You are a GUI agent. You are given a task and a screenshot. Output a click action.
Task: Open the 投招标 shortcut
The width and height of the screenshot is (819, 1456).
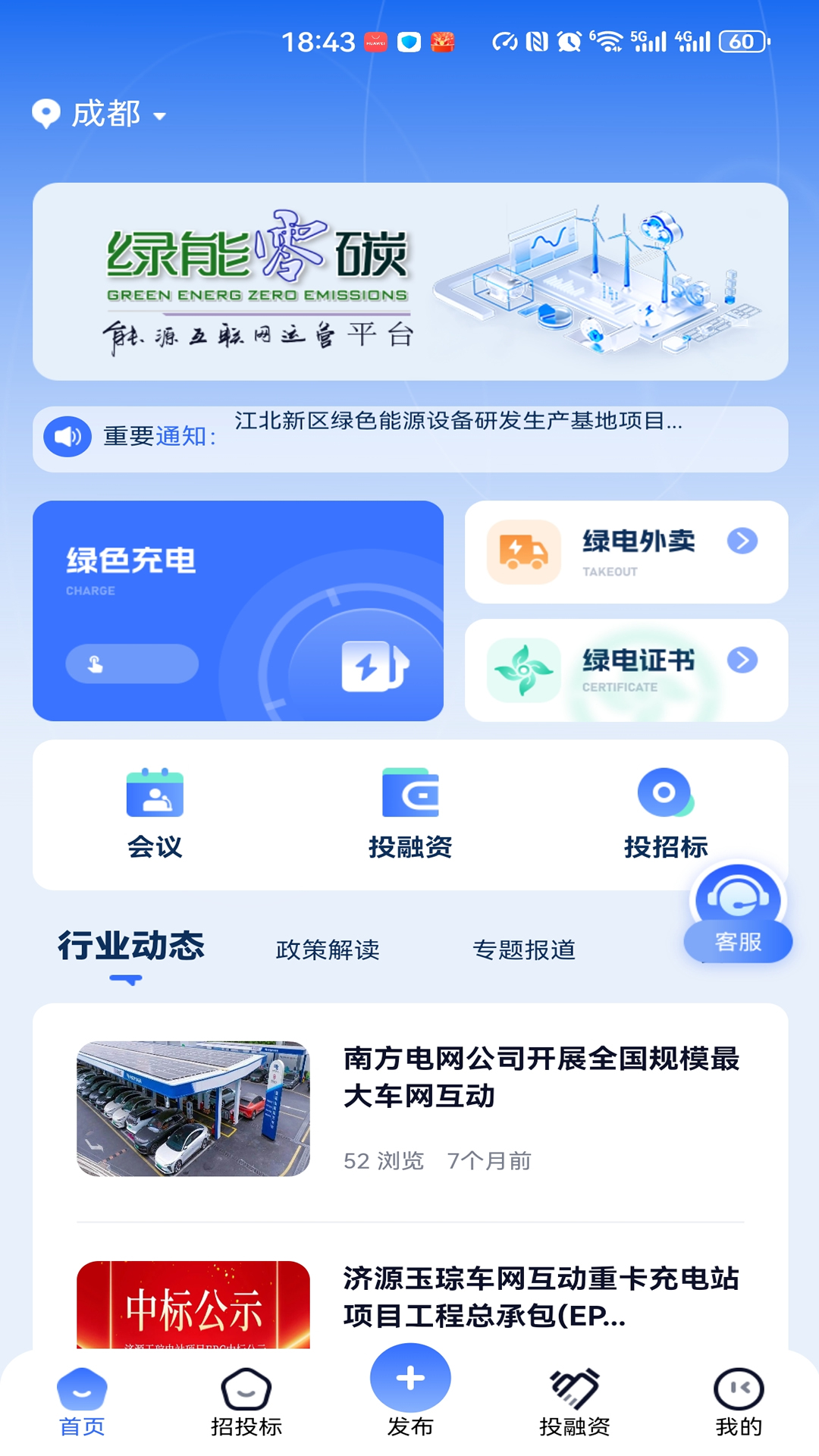tap(665, 814)
